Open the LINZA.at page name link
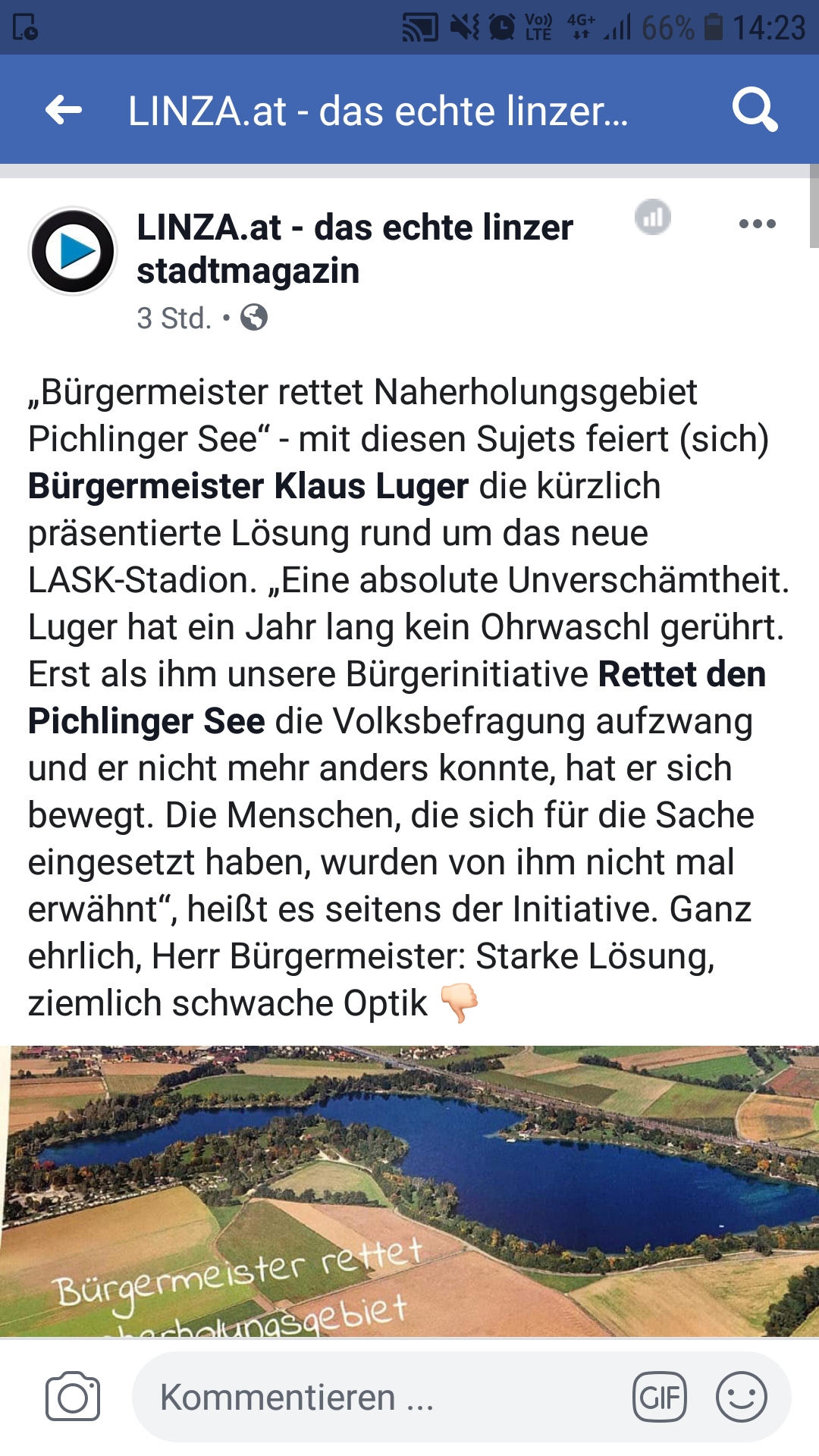 (x=354, y=249)
